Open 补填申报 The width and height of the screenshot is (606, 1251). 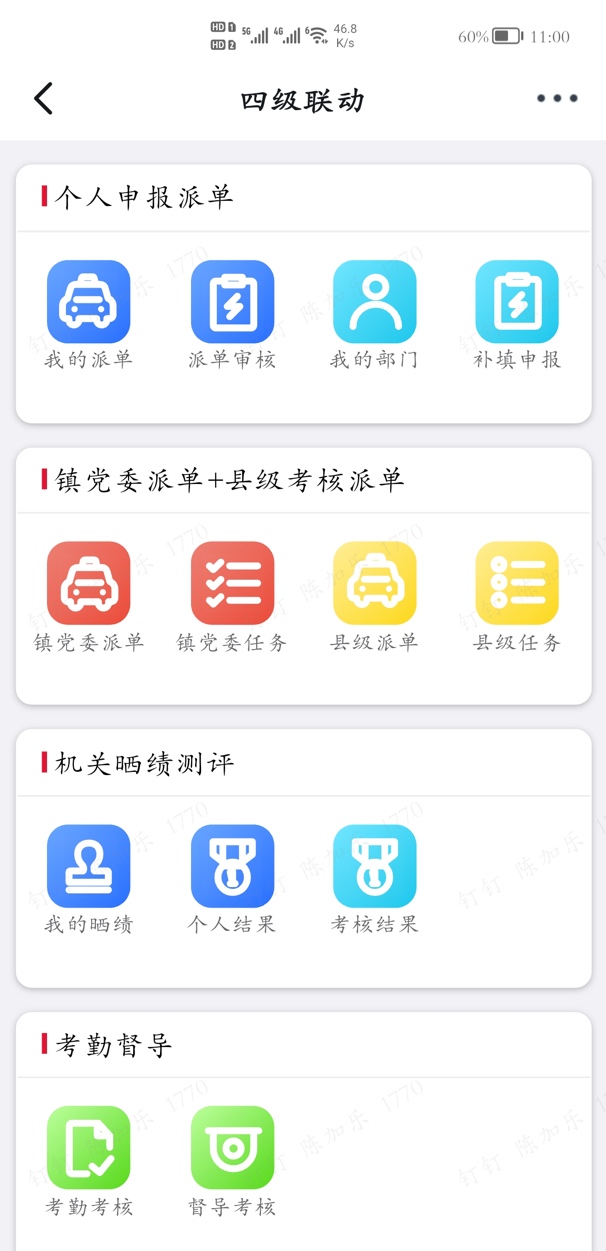pyautogui.click(x=517, y=302)
